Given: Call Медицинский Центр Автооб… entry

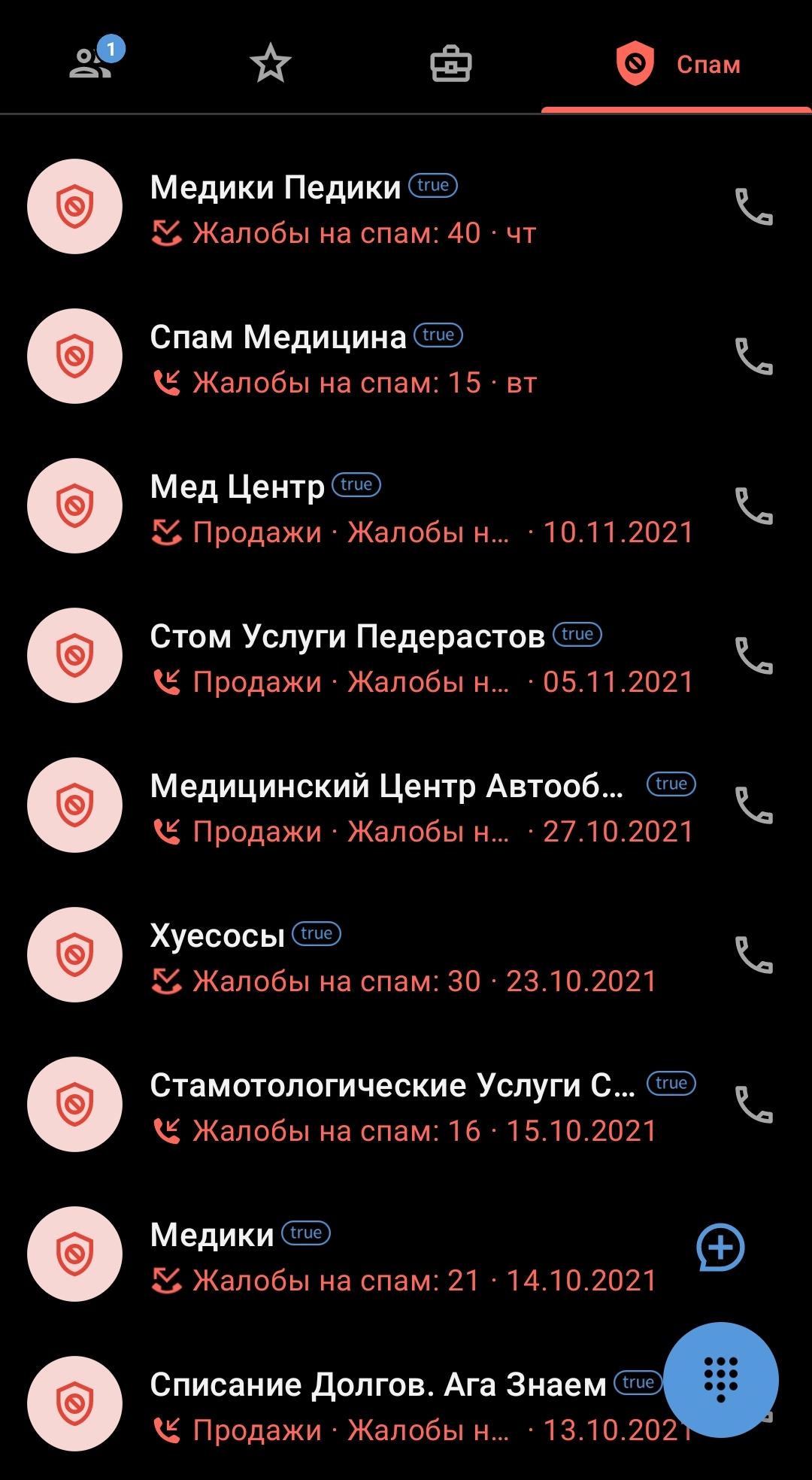Looking at the screenshot, I should [x=753, y=805].
